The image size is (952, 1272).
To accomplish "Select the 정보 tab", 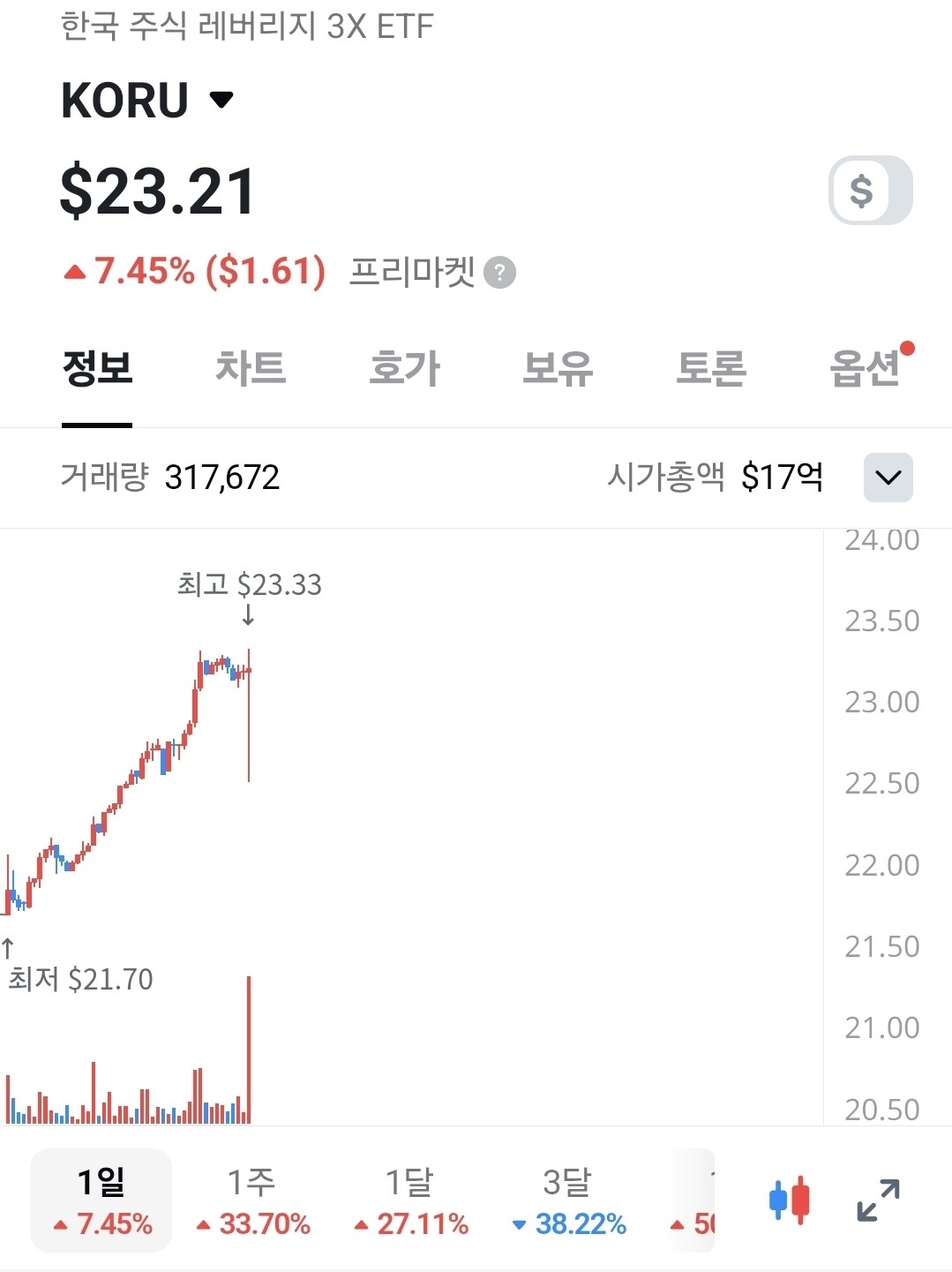I will coord(97,369).
